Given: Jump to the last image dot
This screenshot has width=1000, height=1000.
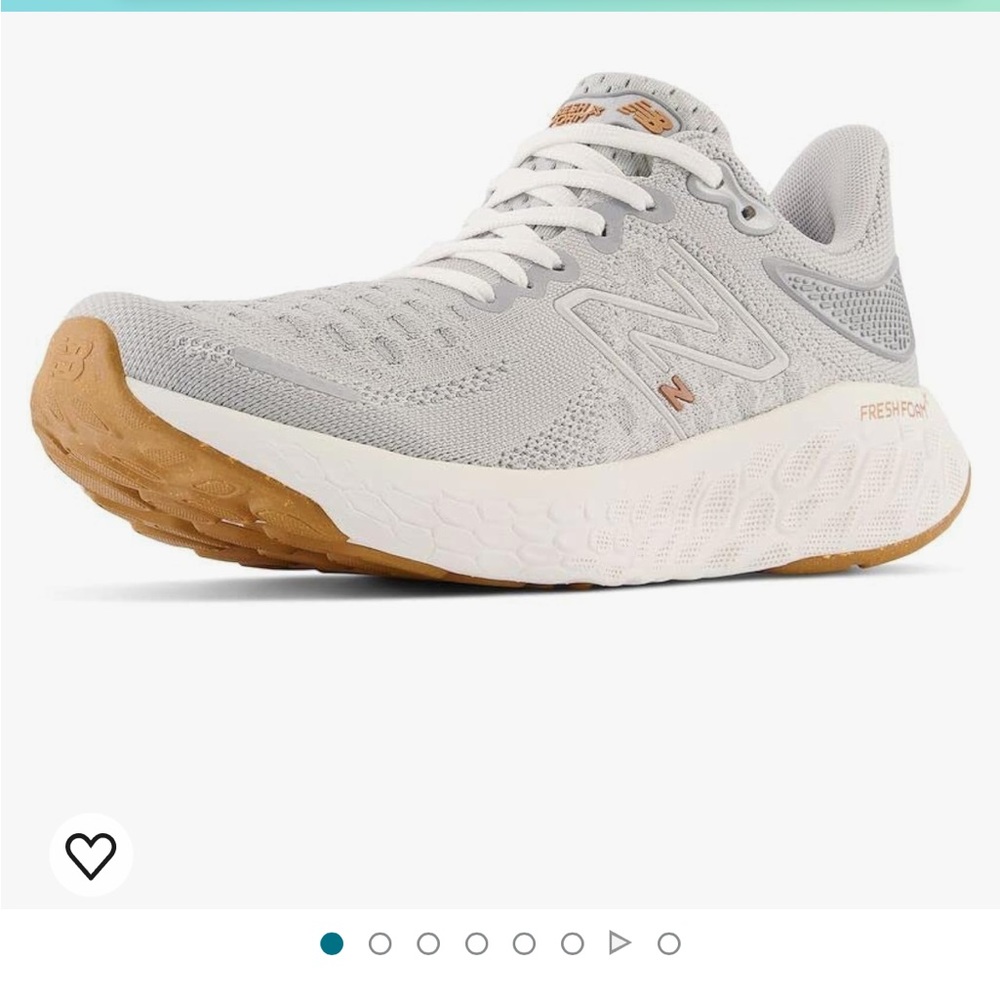Looking at the screenshot, I should [x=669, y=943].
